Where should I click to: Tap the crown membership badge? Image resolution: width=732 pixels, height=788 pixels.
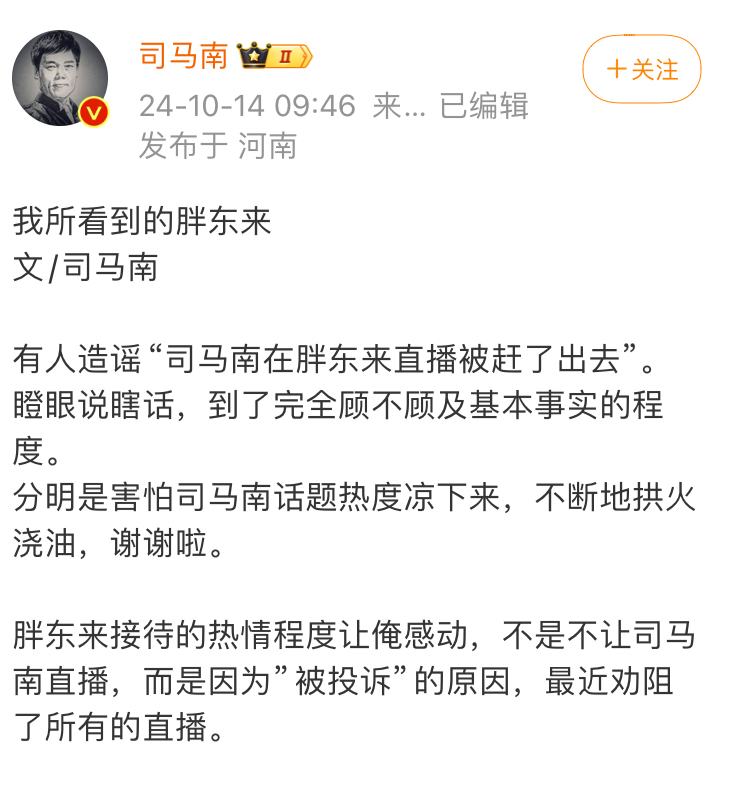point(276,56)
